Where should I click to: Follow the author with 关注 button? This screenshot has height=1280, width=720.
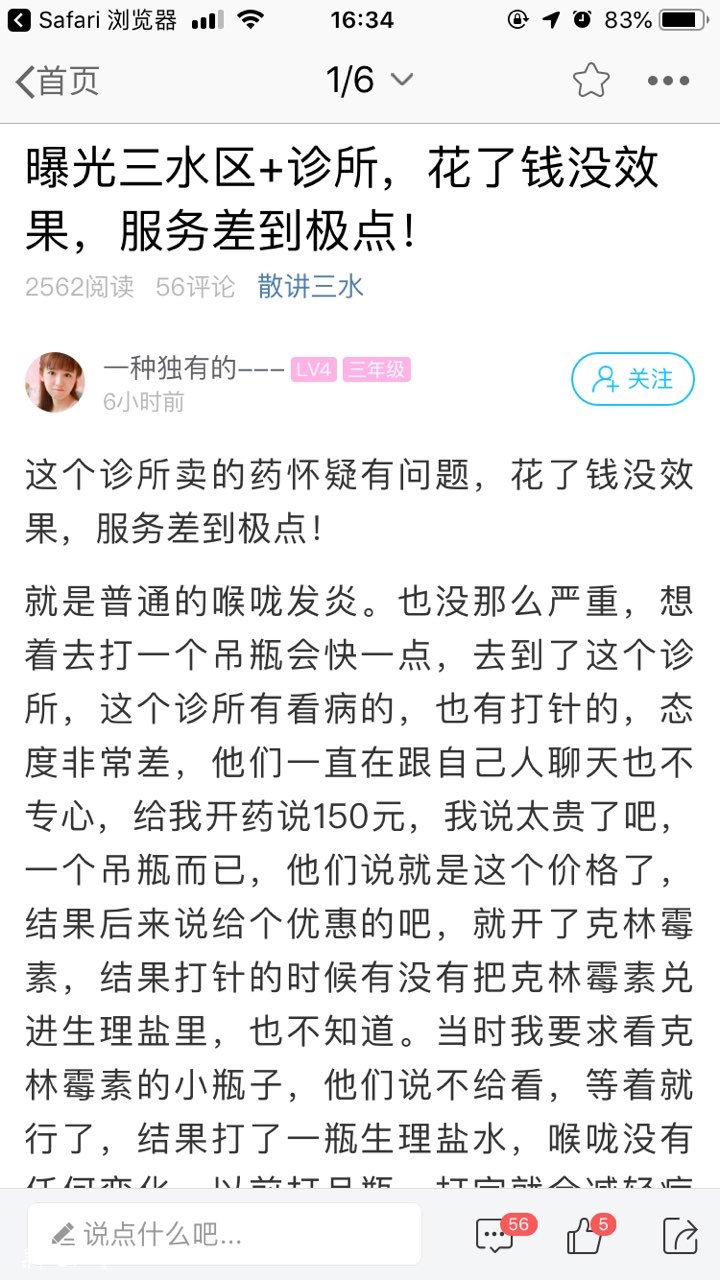point(632,380)
